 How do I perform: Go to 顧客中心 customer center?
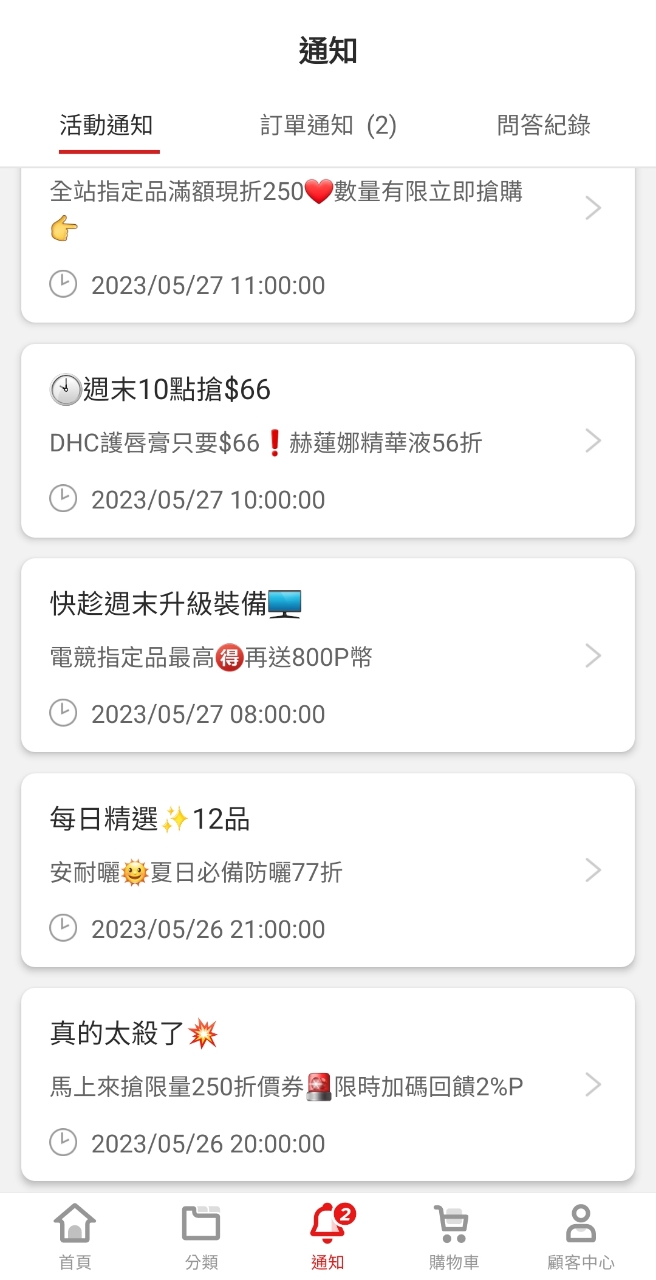point(580,1237)
